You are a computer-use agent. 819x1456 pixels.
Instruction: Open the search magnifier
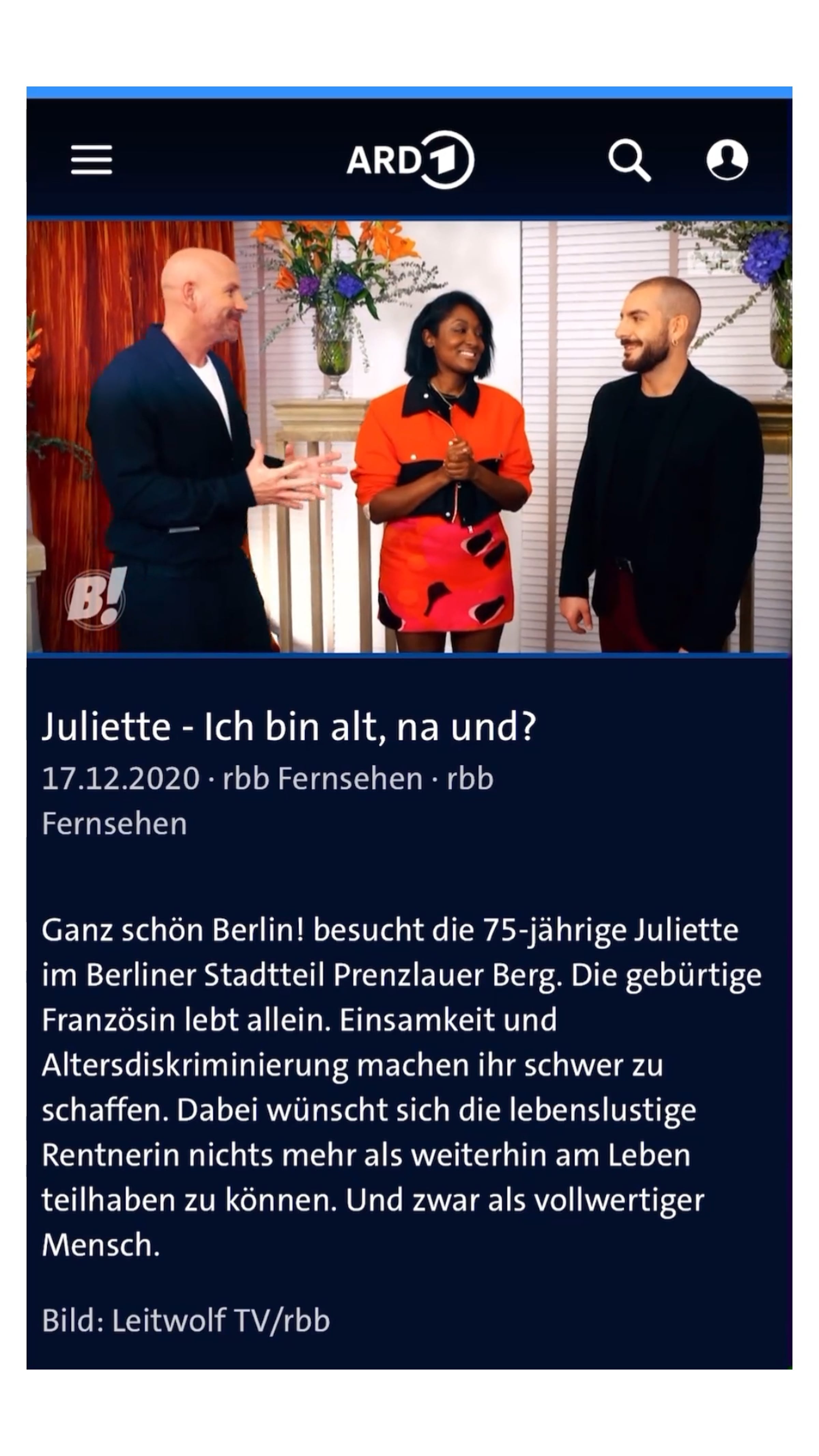pos(629,160)
